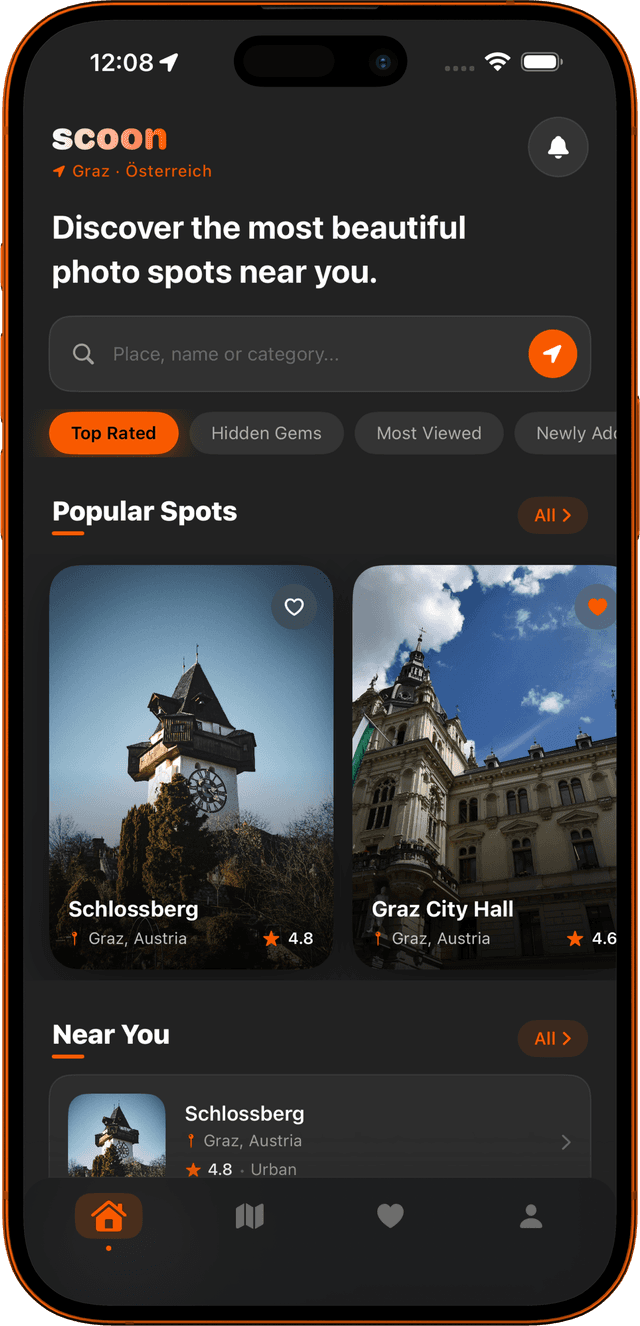640x1326 pixels.
Task: Select the Top Rated chip
Action: click(x=114, y=433)
